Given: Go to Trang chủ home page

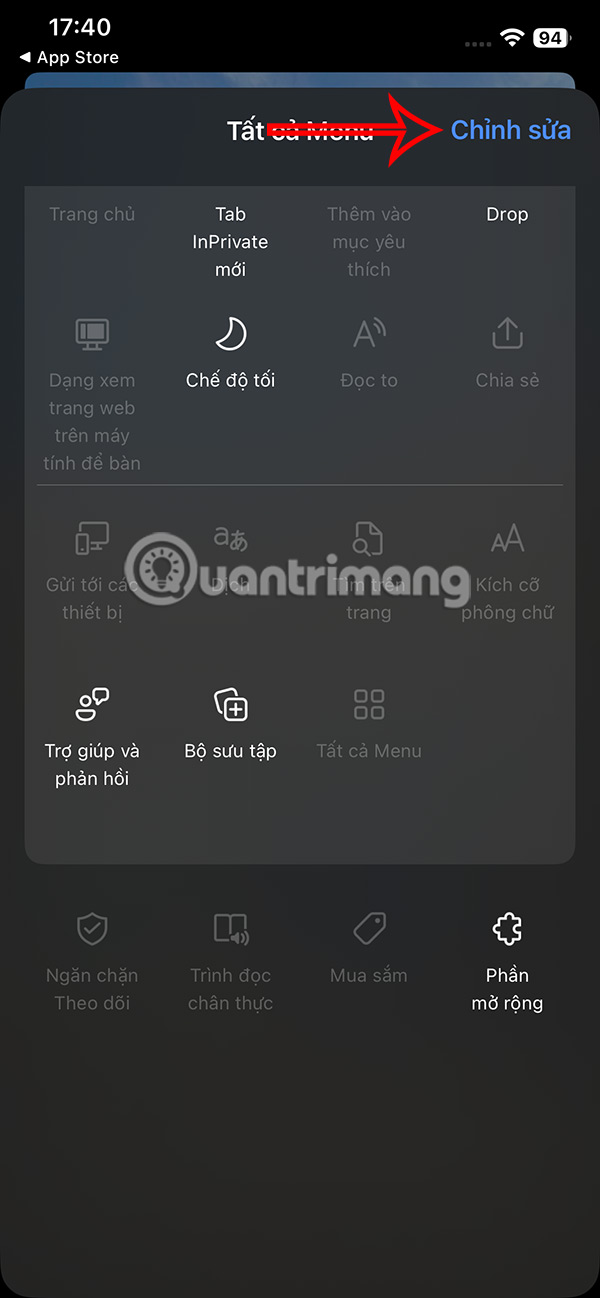Looking at the screenshot, I should pos(92,214).
